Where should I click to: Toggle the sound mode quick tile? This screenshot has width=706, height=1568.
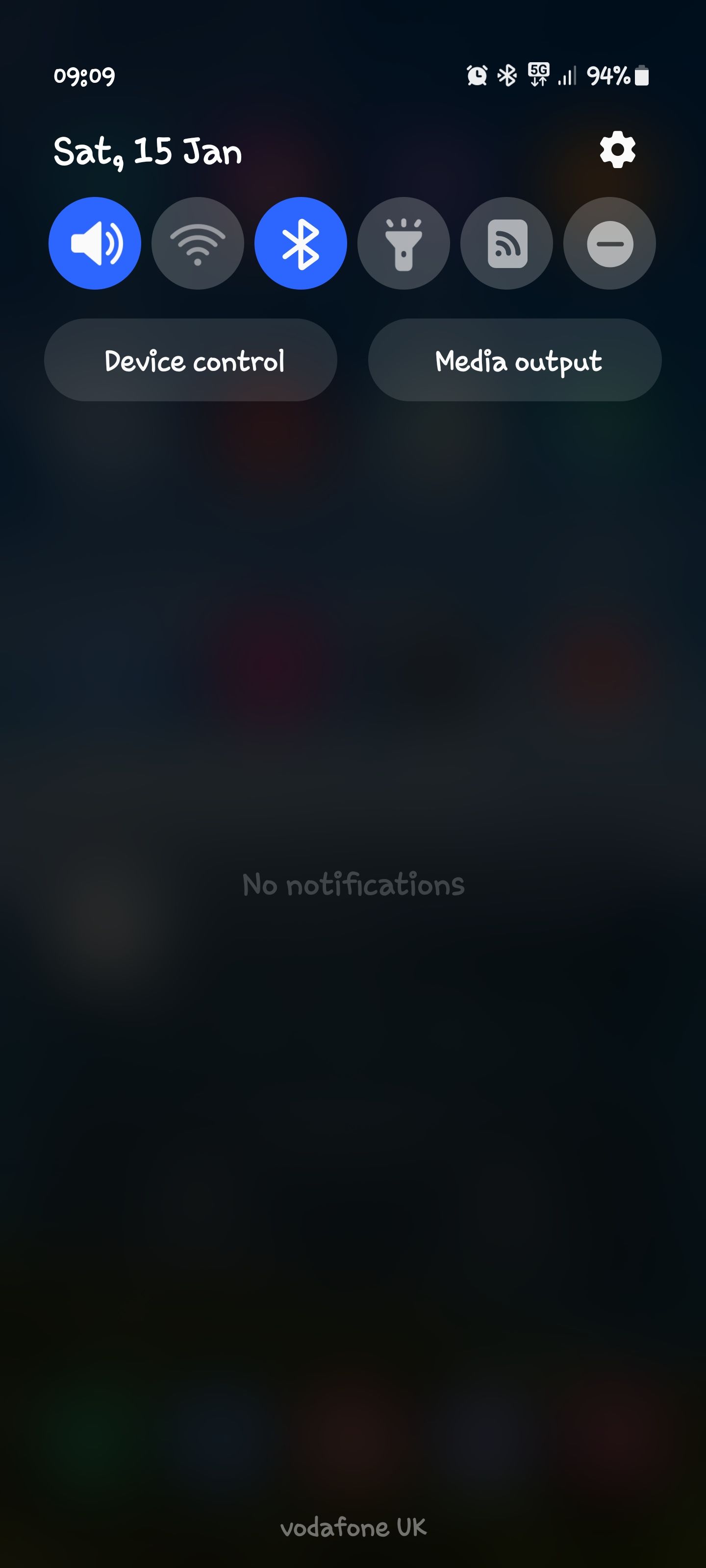95,244
